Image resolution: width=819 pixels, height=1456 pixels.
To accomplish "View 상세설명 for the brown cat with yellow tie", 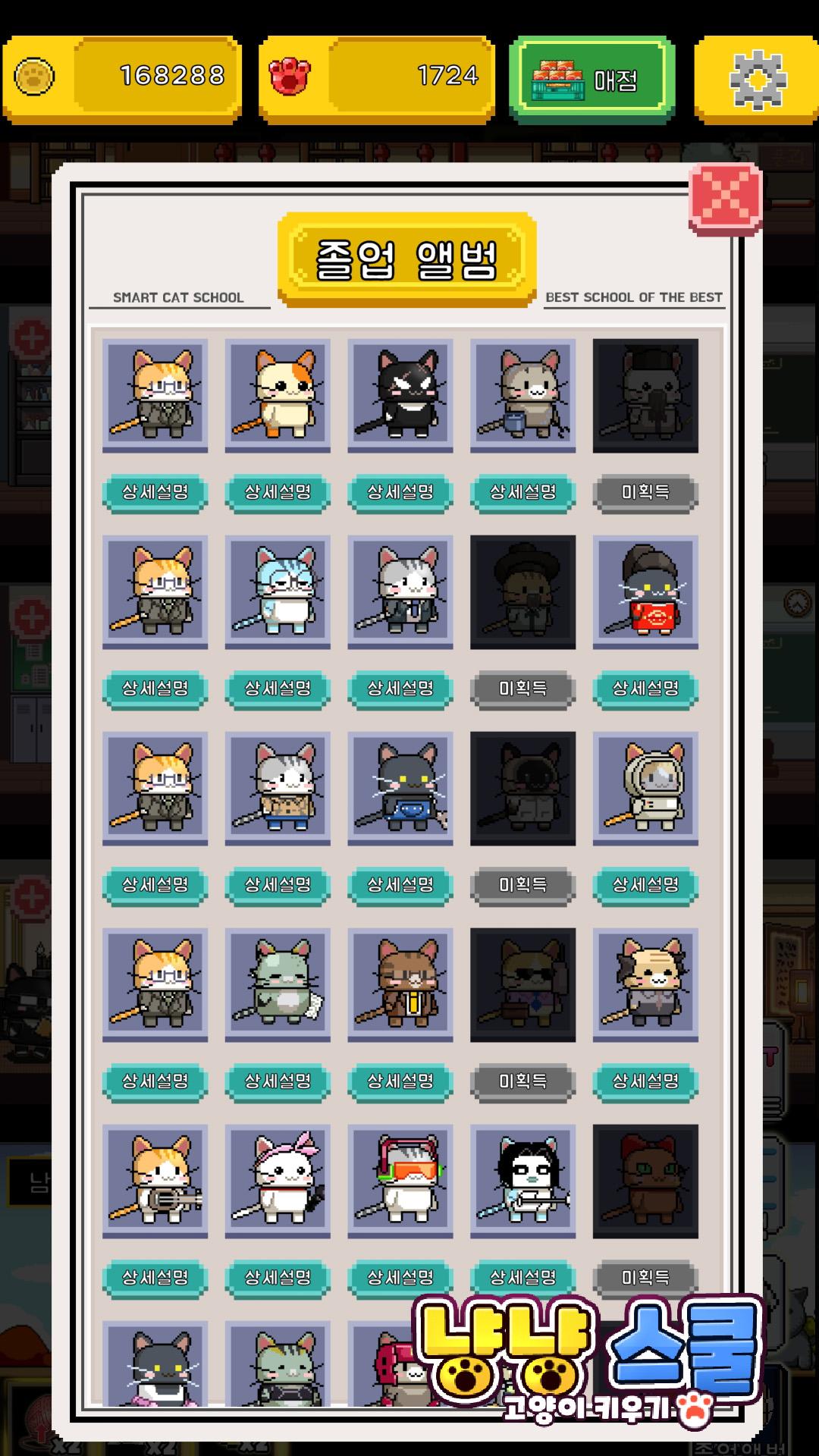I will (x=400, y=1081).
